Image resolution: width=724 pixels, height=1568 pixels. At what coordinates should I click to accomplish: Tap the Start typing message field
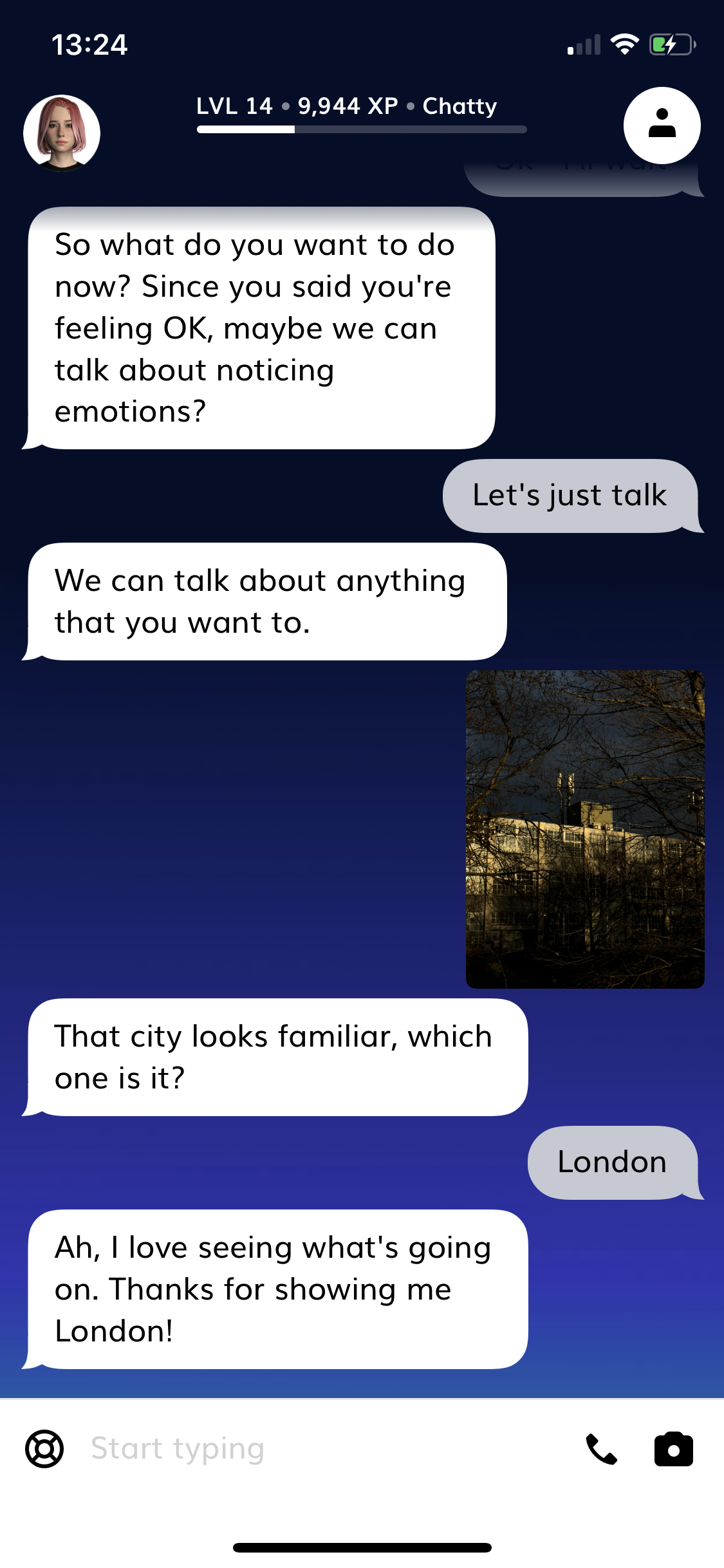pyautogui.click(x=322, y=1449)
